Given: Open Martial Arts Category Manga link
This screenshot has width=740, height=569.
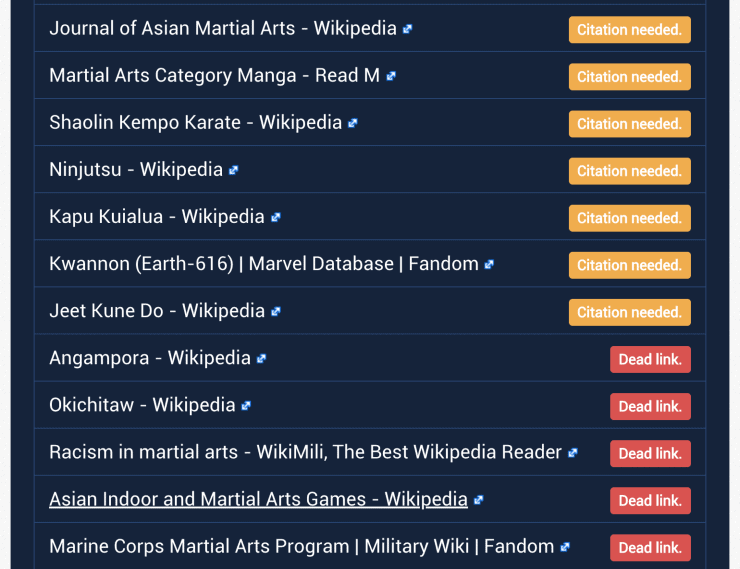Looking at the screenshot, I should coord(214,76).
